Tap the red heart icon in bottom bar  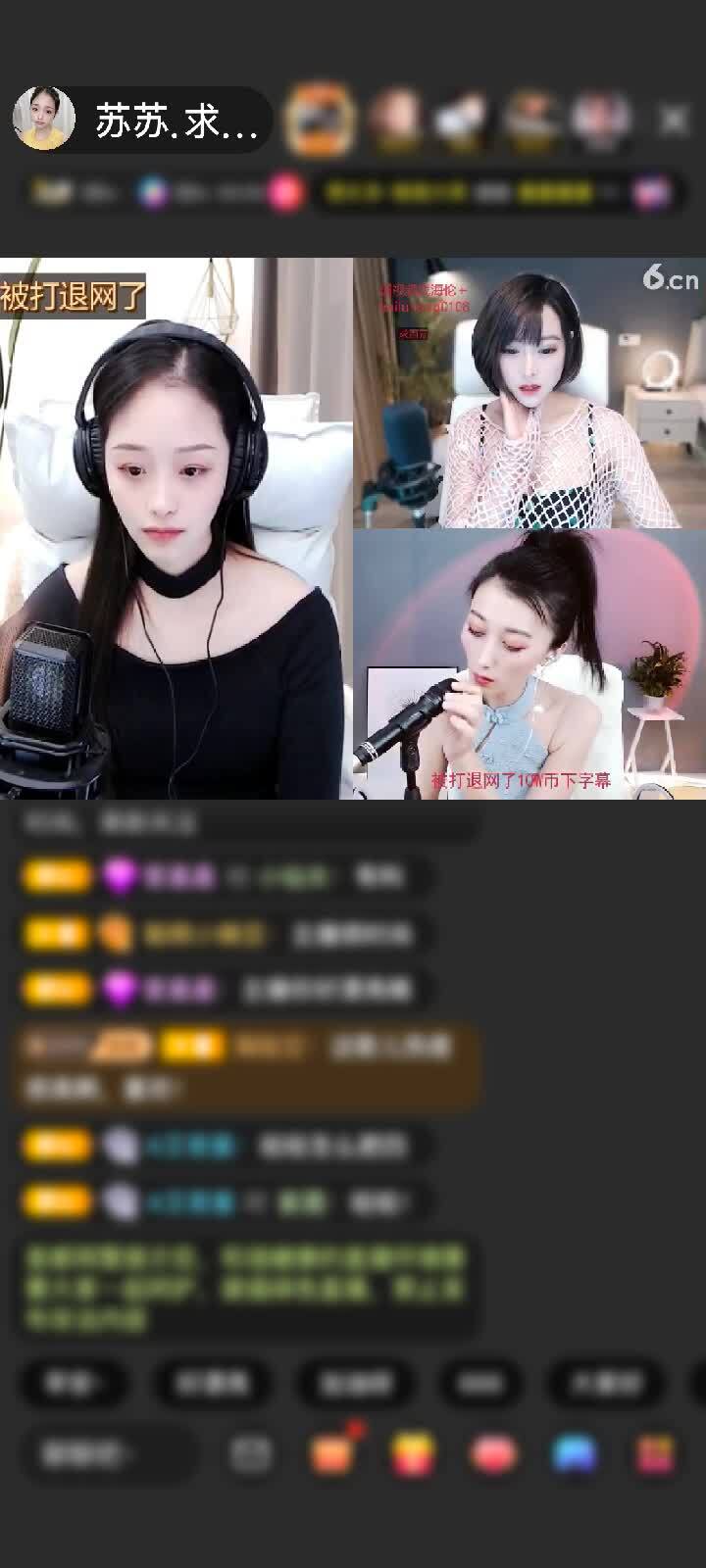click(494, 1454)
